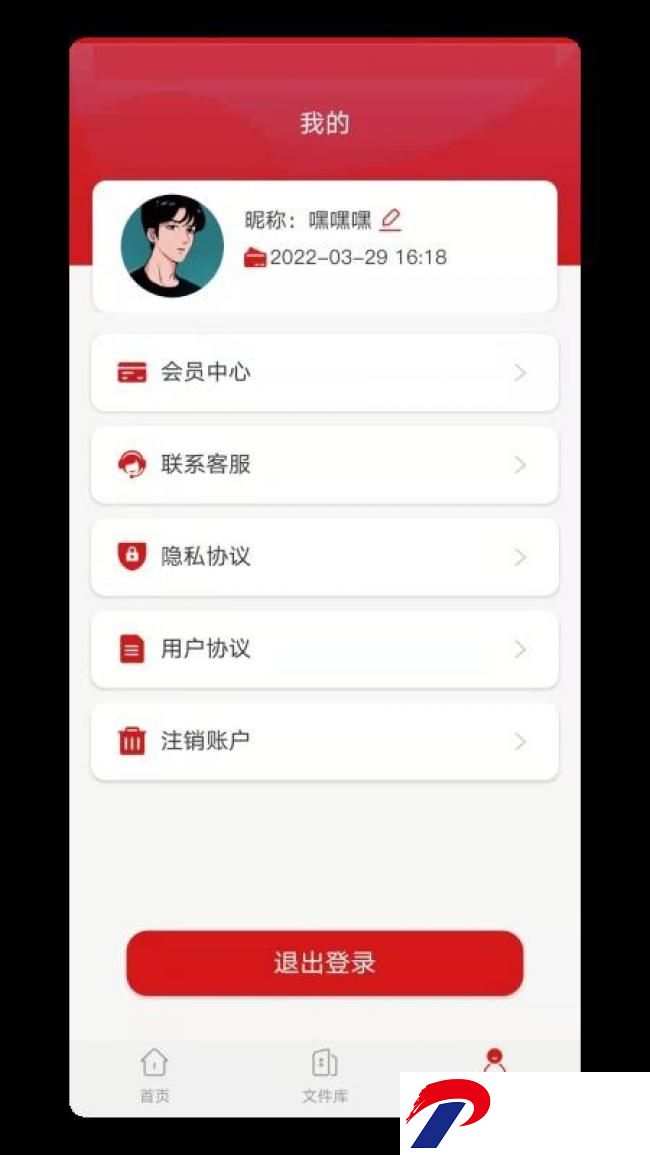Tap the 退出登录 logout button
This screenshot has width=650, height=1155.
coord(324,963)
